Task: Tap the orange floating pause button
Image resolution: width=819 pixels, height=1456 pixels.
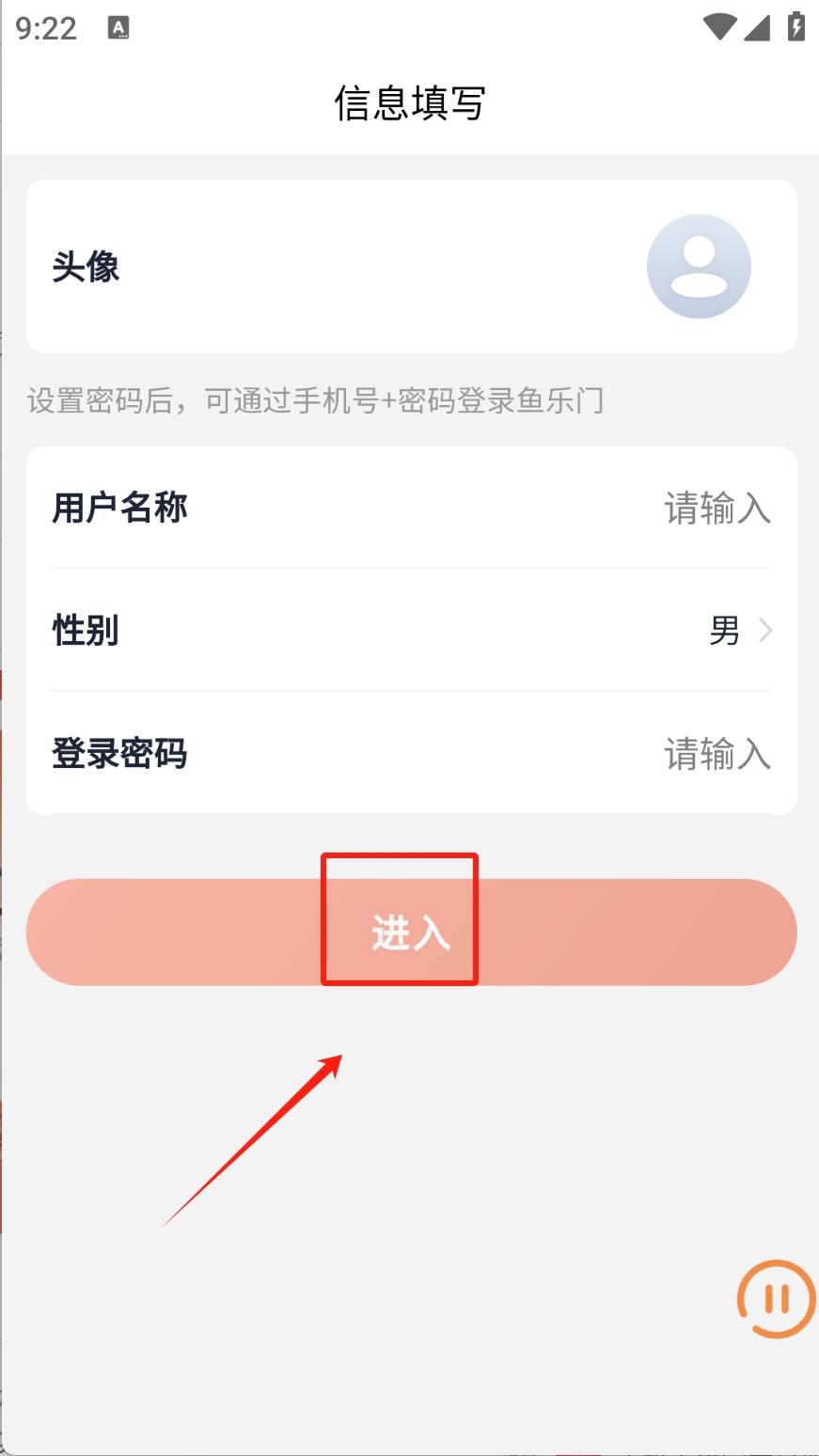Action: [777, 1298]
